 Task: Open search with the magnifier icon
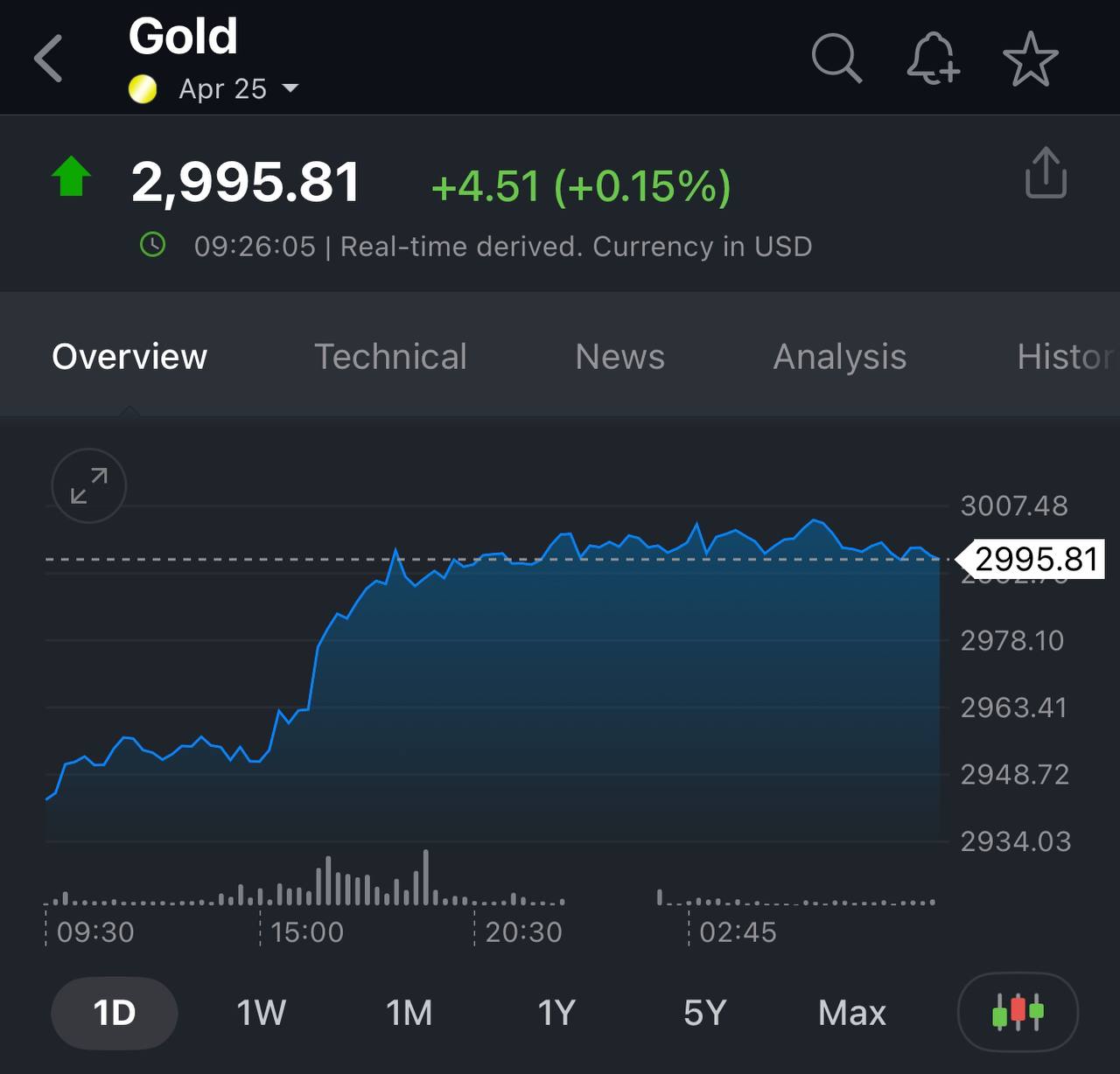coord(836,59)
